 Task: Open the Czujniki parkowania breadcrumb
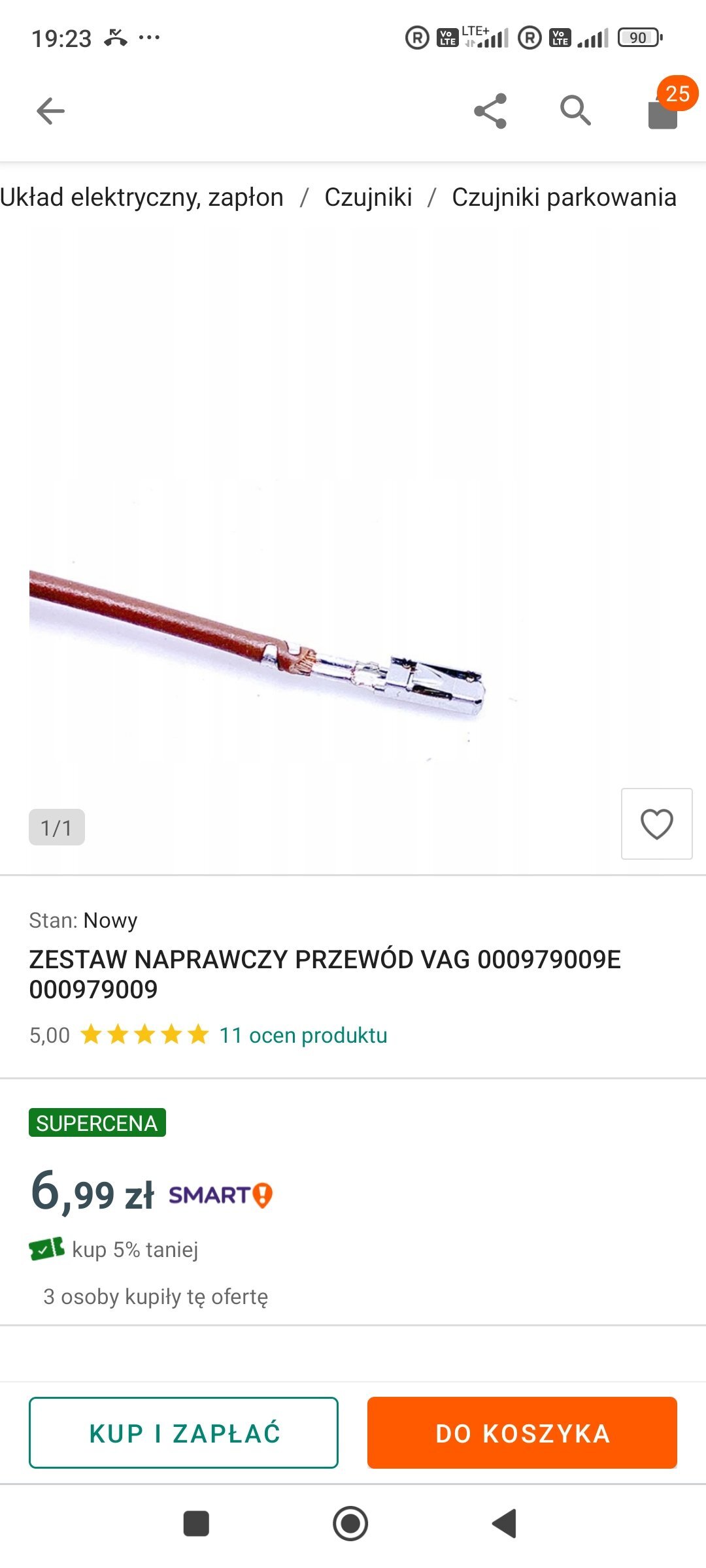point(564,197)
